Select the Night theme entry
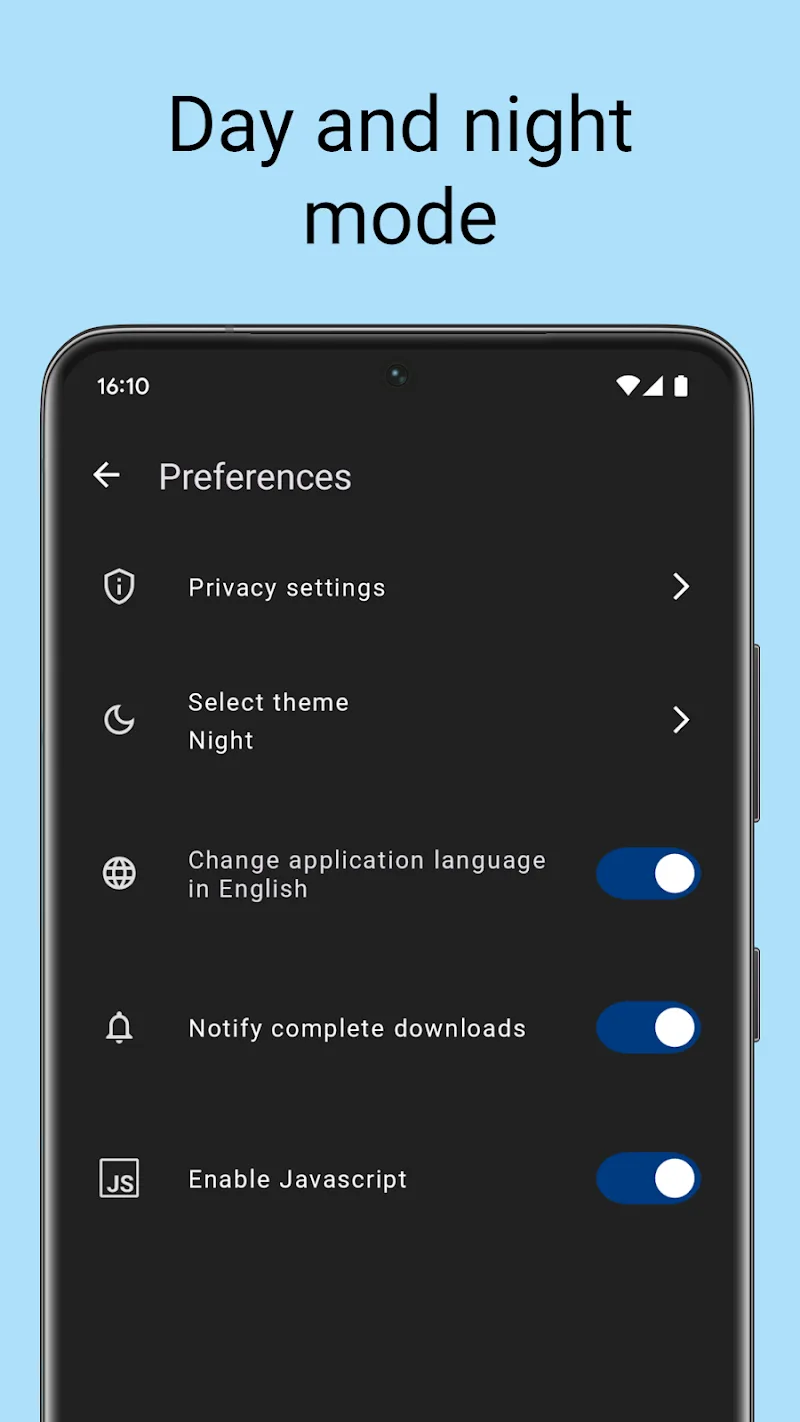This screenshot has height=1422, width=800. (220, 740)
